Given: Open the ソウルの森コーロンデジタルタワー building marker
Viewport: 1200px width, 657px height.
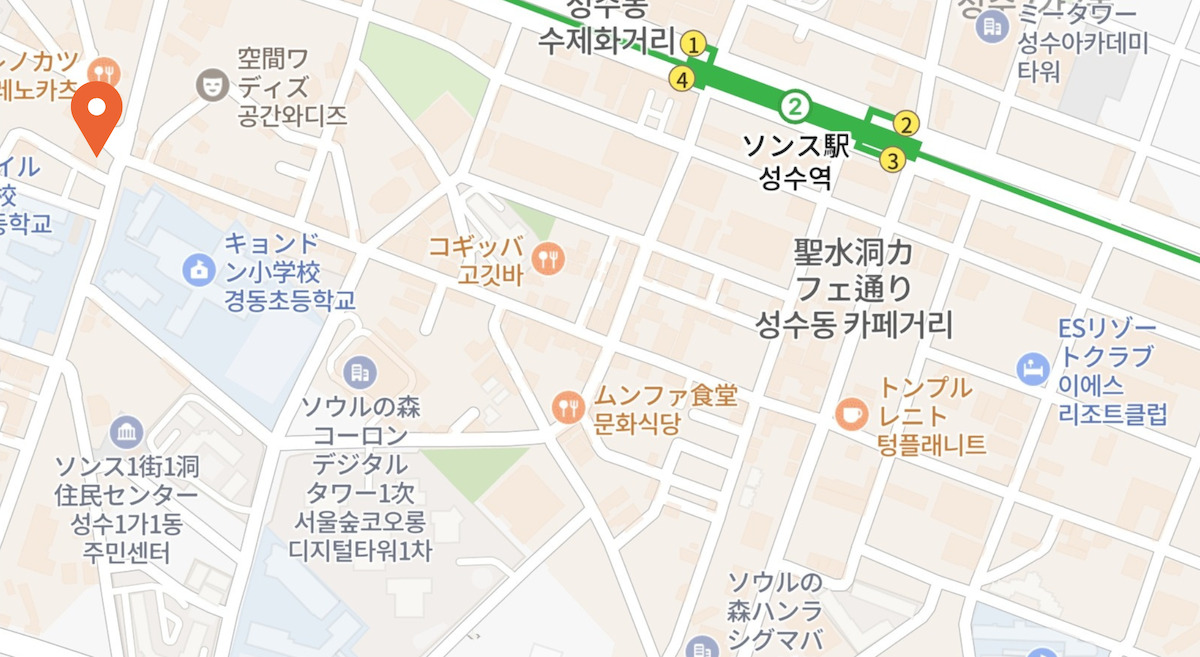Looking at the screenshot, I should pyautogui.click(x=359, y=372).
